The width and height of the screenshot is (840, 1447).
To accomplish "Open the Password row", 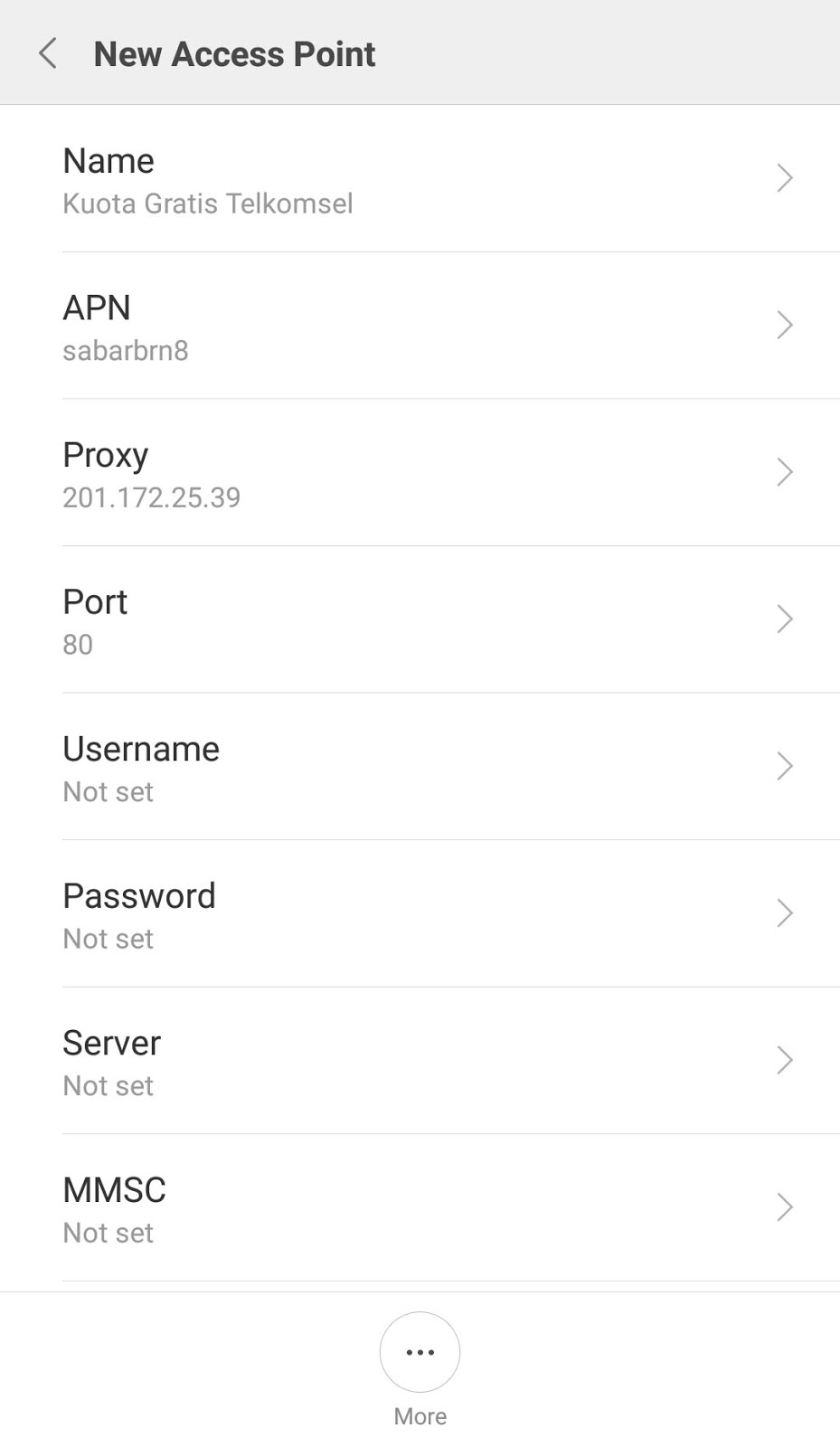I will (420, 913).
